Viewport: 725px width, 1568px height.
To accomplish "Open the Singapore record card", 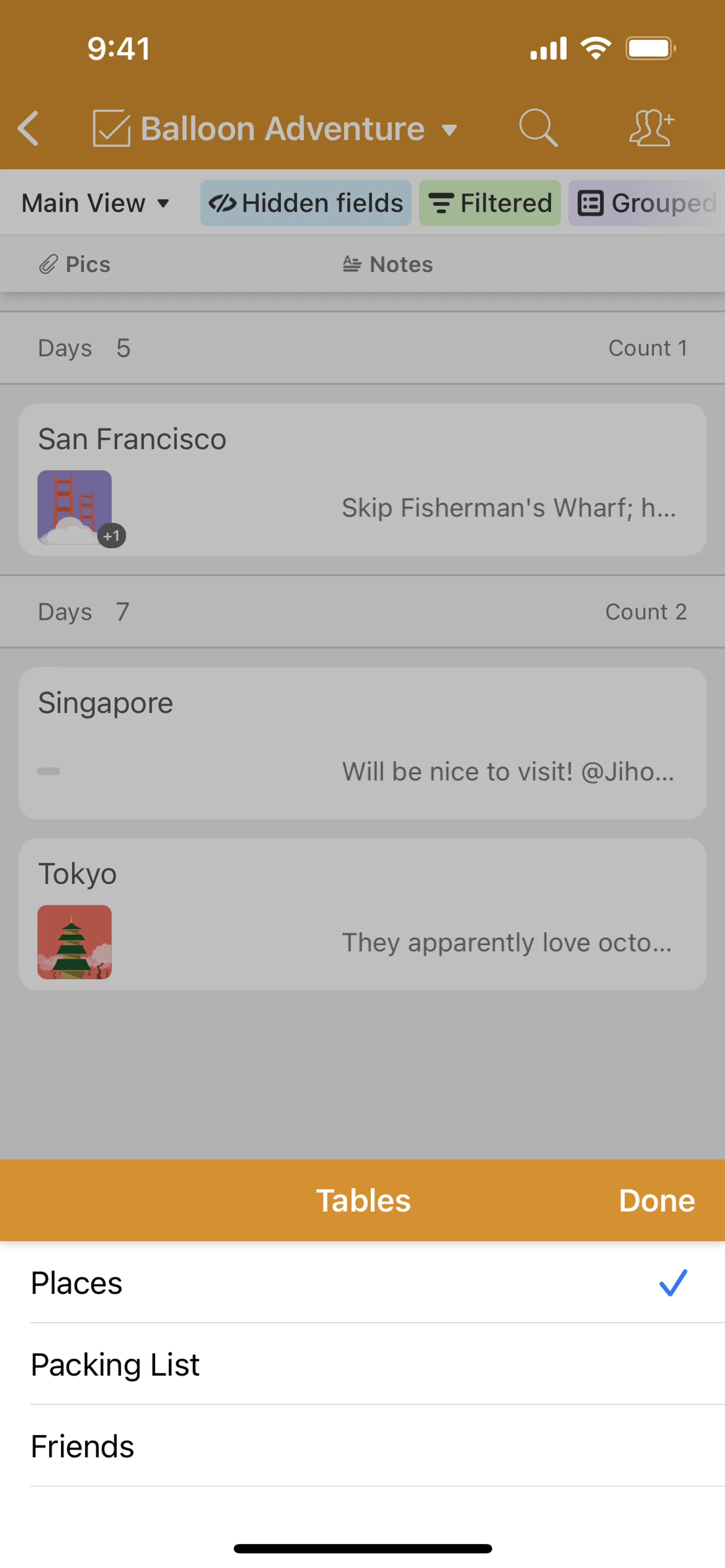I will coord(362,743).
